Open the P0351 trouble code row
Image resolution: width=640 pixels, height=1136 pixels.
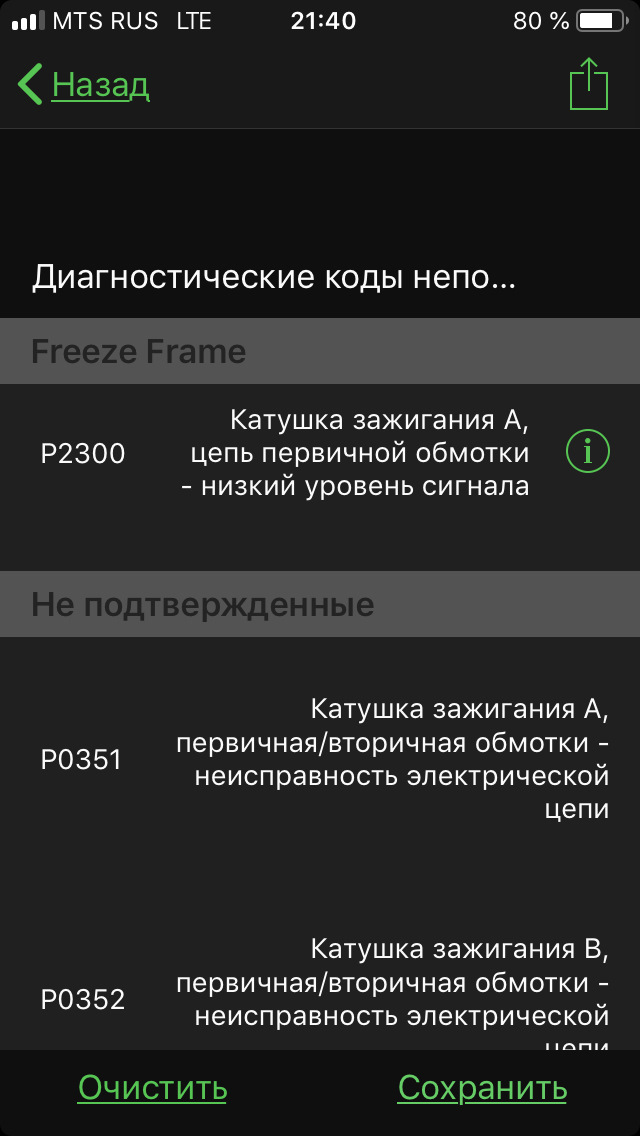tap(320, 759)
